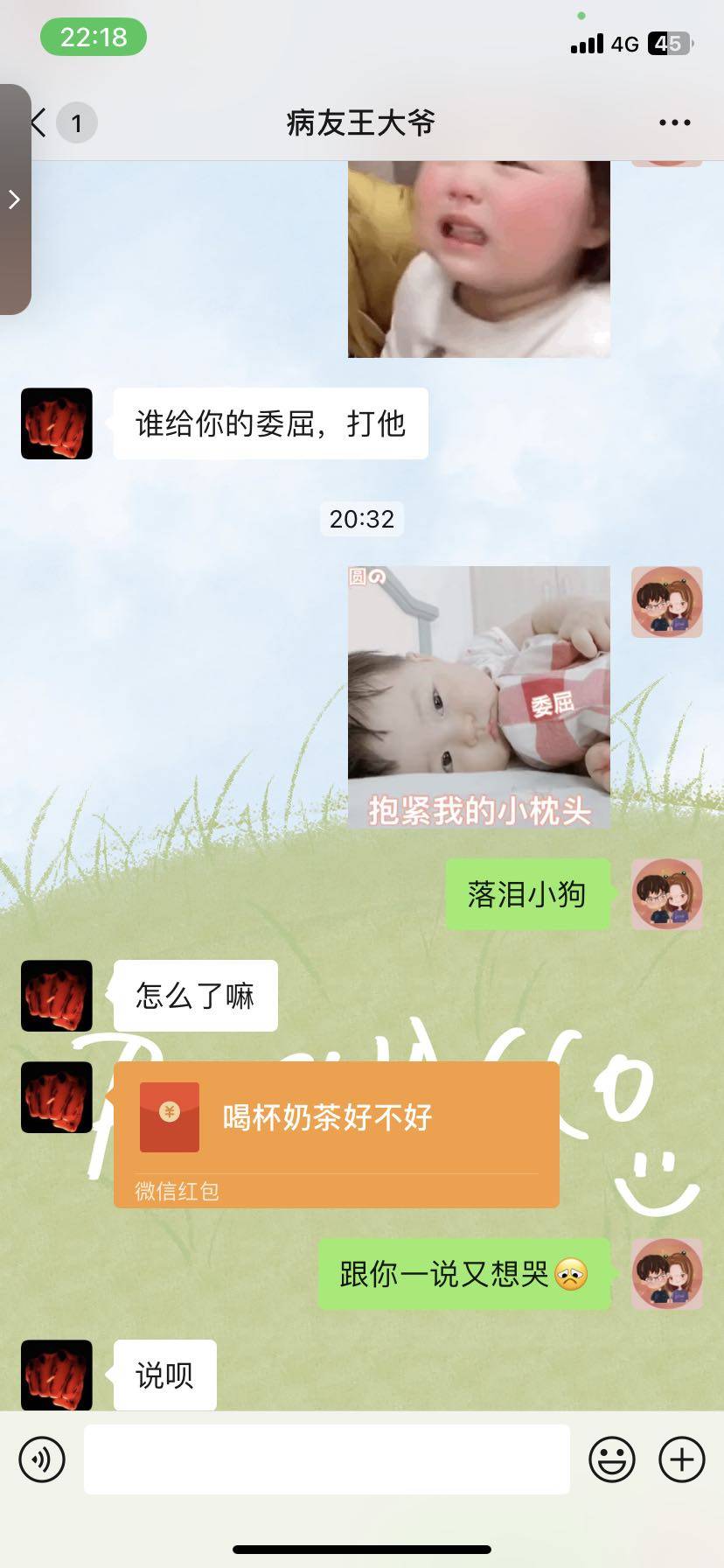Open the three-dot chat info menu

click(x=674, y=122)
